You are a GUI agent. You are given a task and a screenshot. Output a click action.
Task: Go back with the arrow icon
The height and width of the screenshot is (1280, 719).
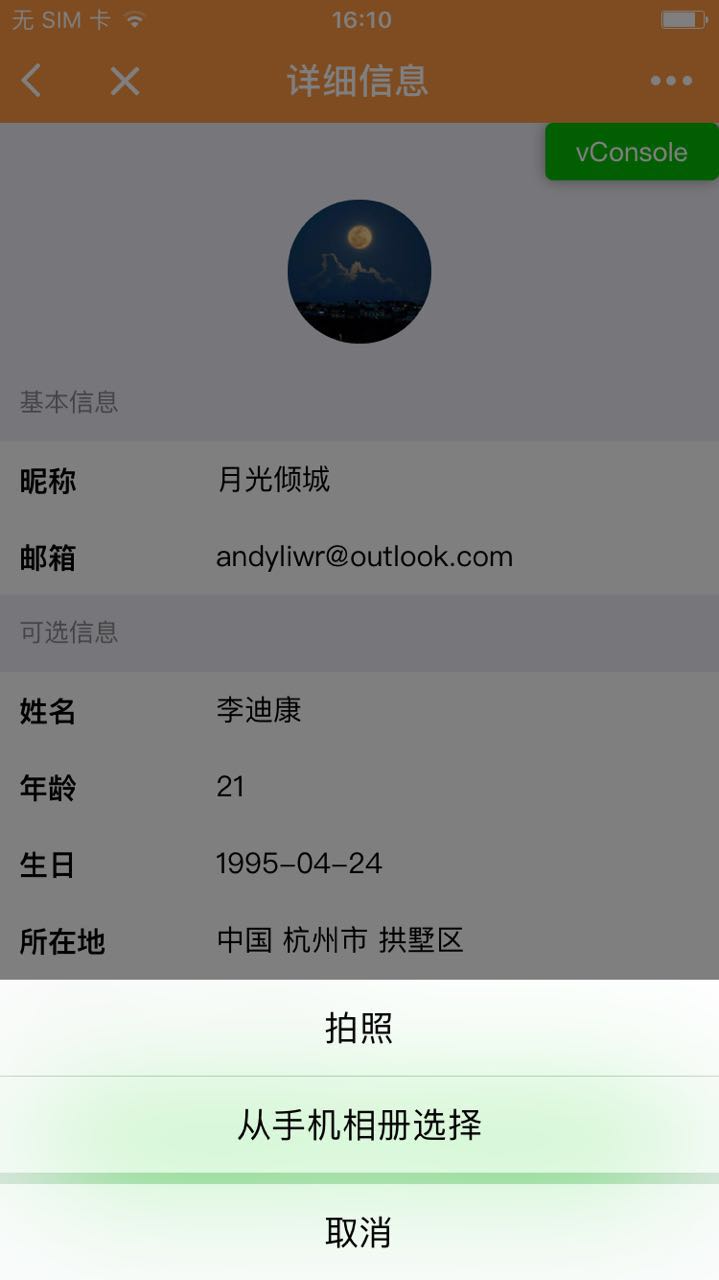tap(32, 81)
